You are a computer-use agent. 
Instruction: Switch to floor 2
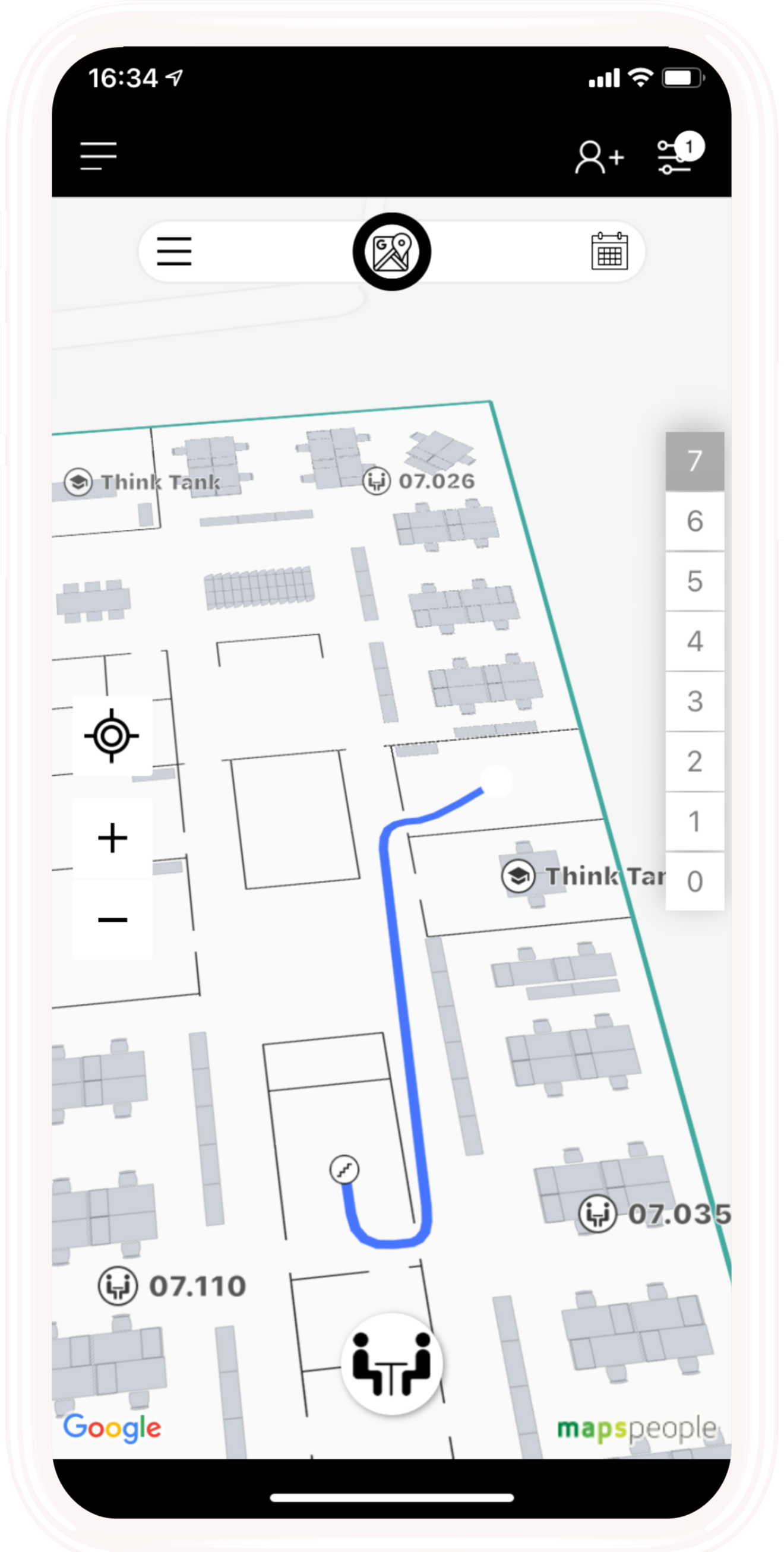click(694, 761)
